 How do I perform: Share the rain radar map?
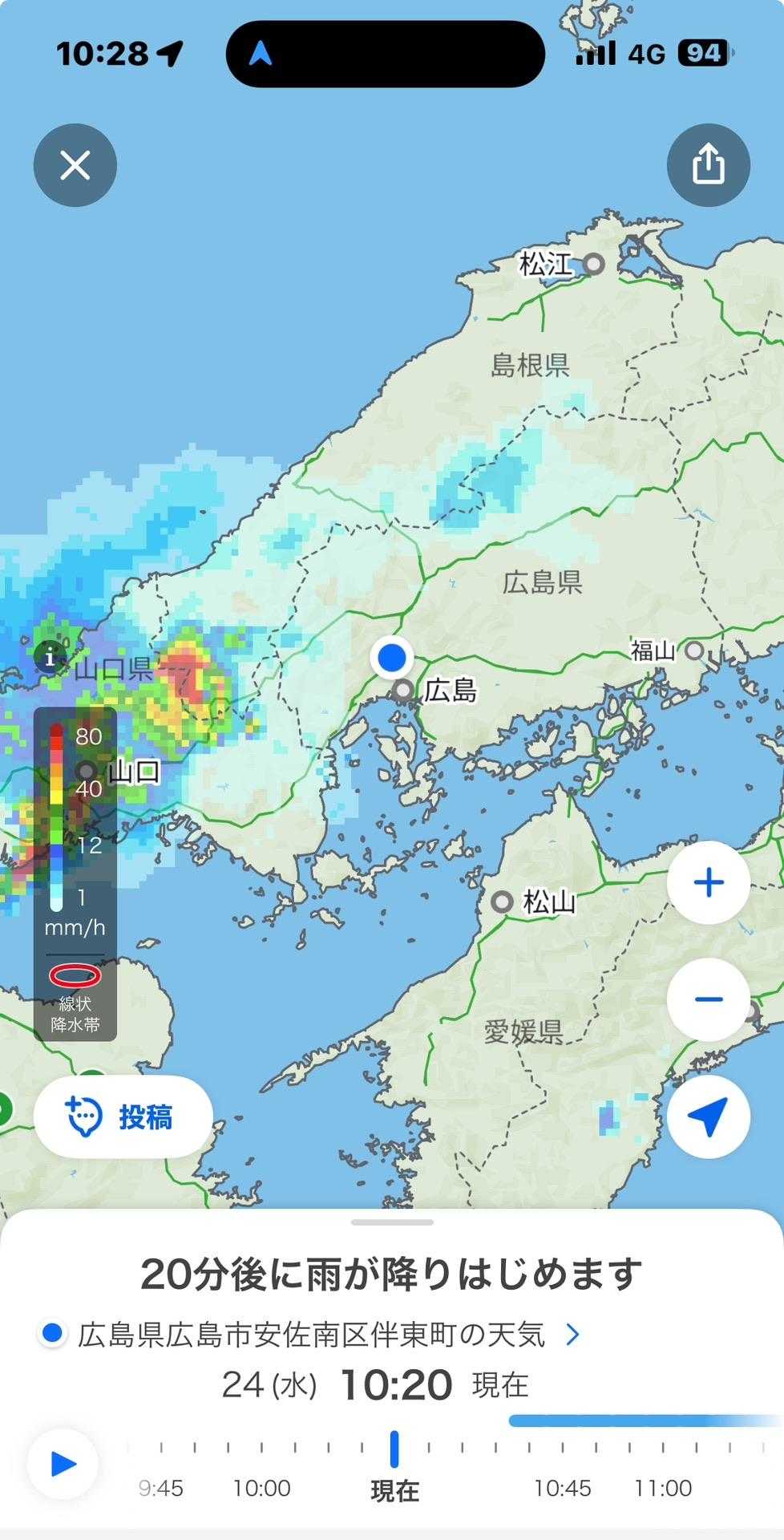coord(708,165)
